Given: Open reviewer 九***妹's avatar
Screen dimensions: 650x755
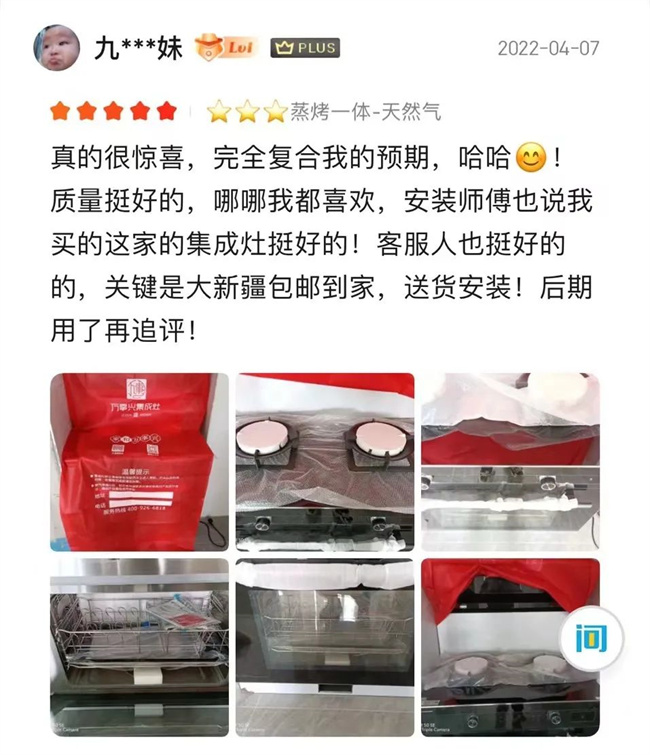Looking at the screenshot, I should [x=57, y=49].
